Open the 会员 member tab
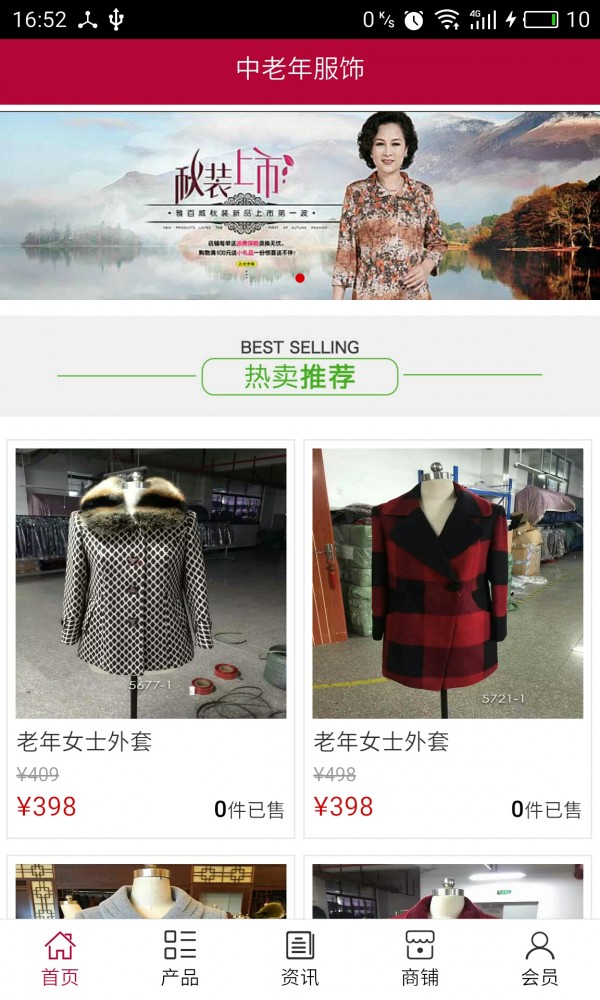The image size is (600, 1000). (540, 958)
